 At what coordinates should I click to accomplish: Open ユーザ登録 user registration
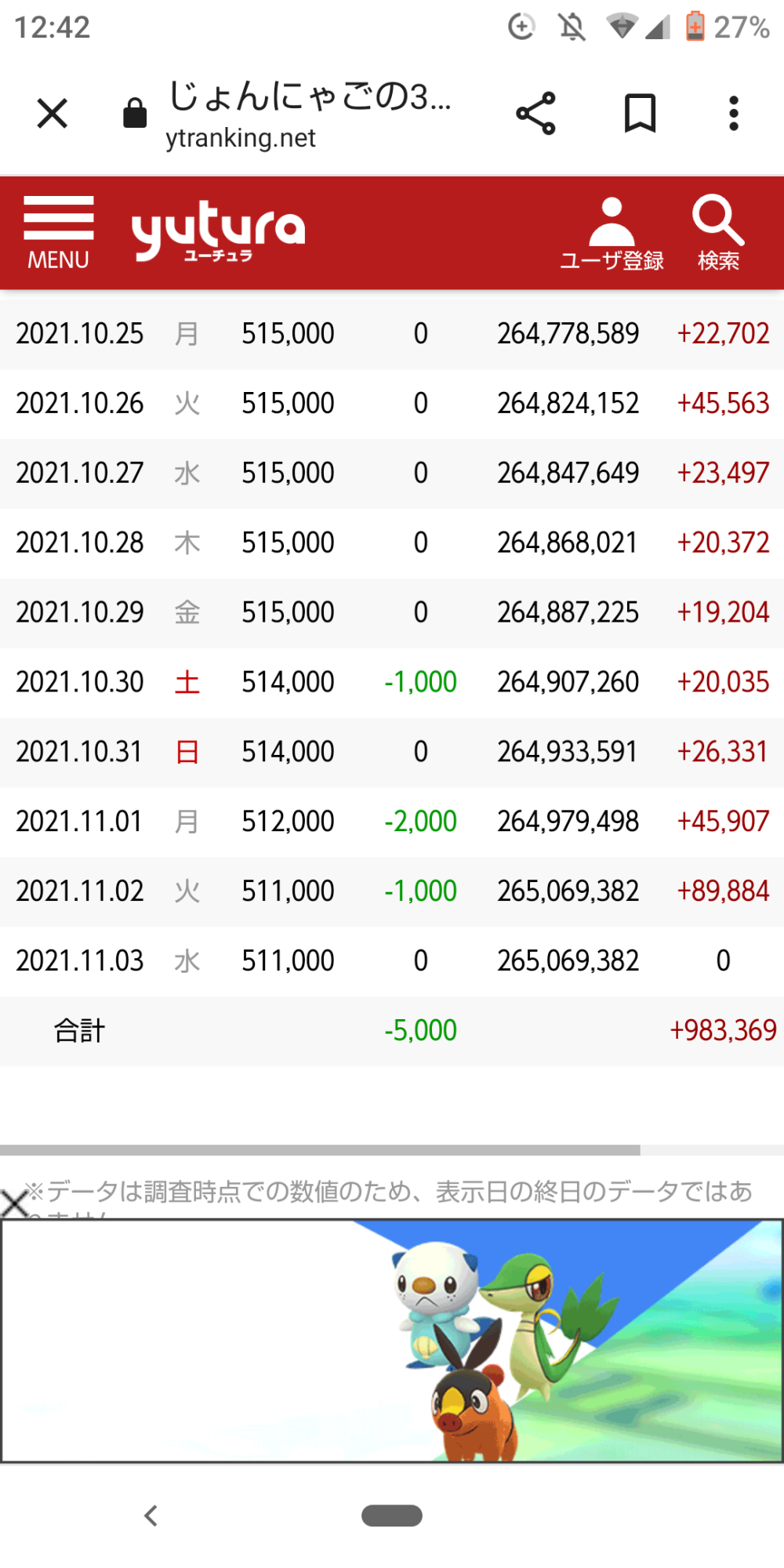(x=612, y=234)
